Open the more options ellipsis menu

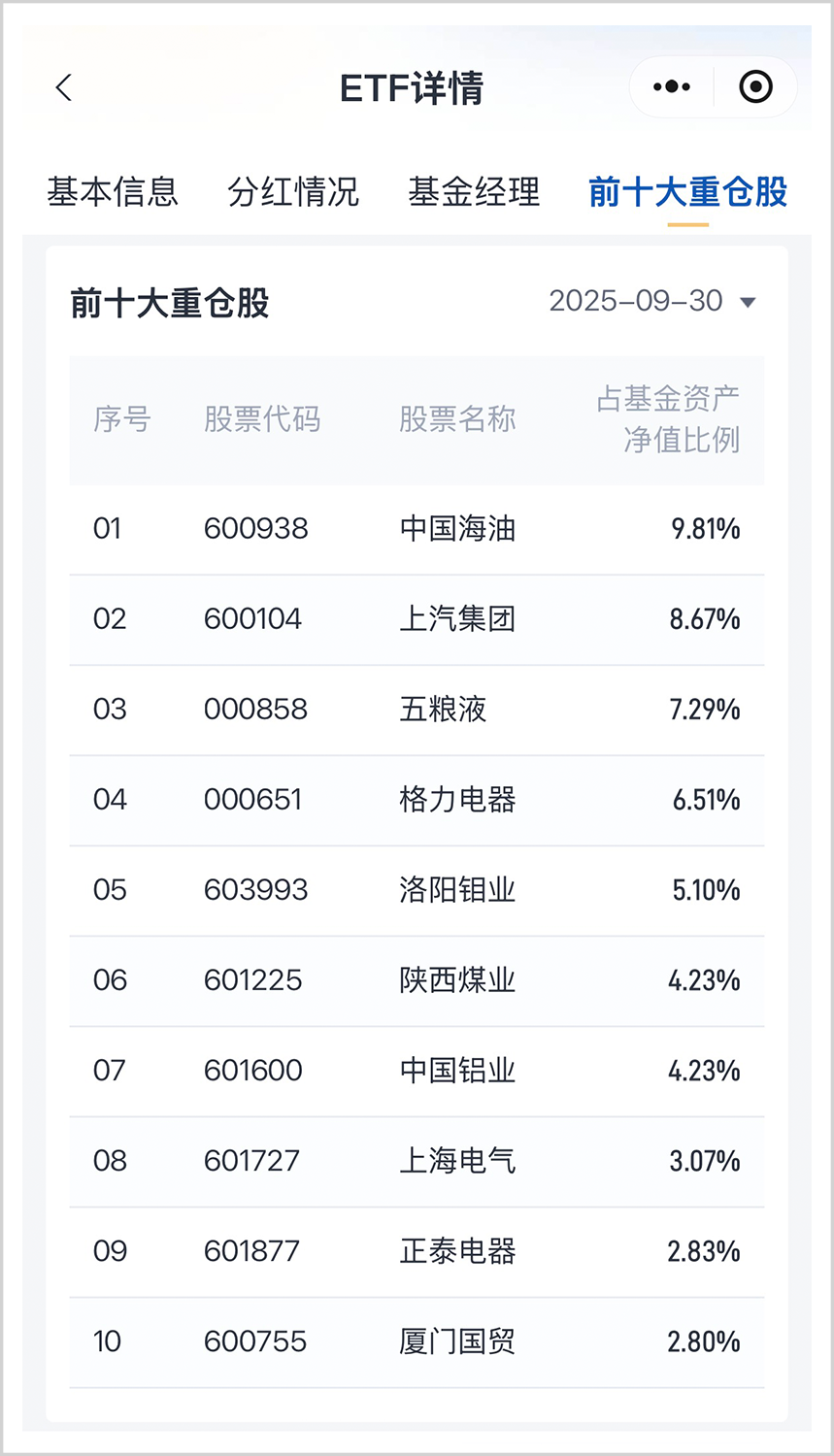[672, 85]
